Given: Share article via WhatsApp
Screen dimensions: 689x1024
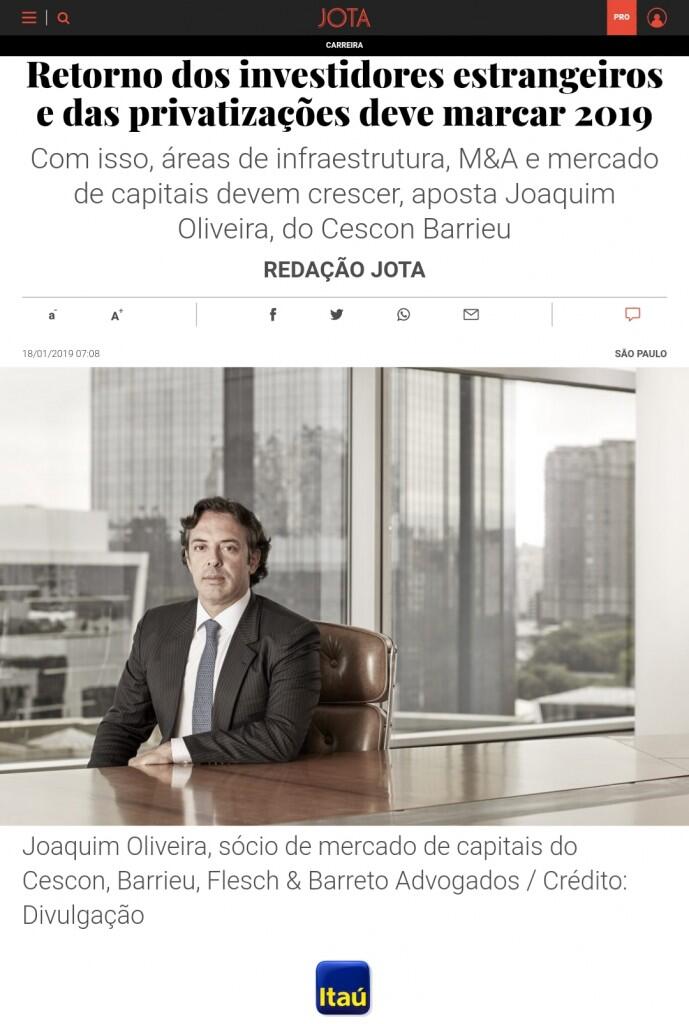Looking at the screenshot, I should pyautogui.click(x=403, y=314).
